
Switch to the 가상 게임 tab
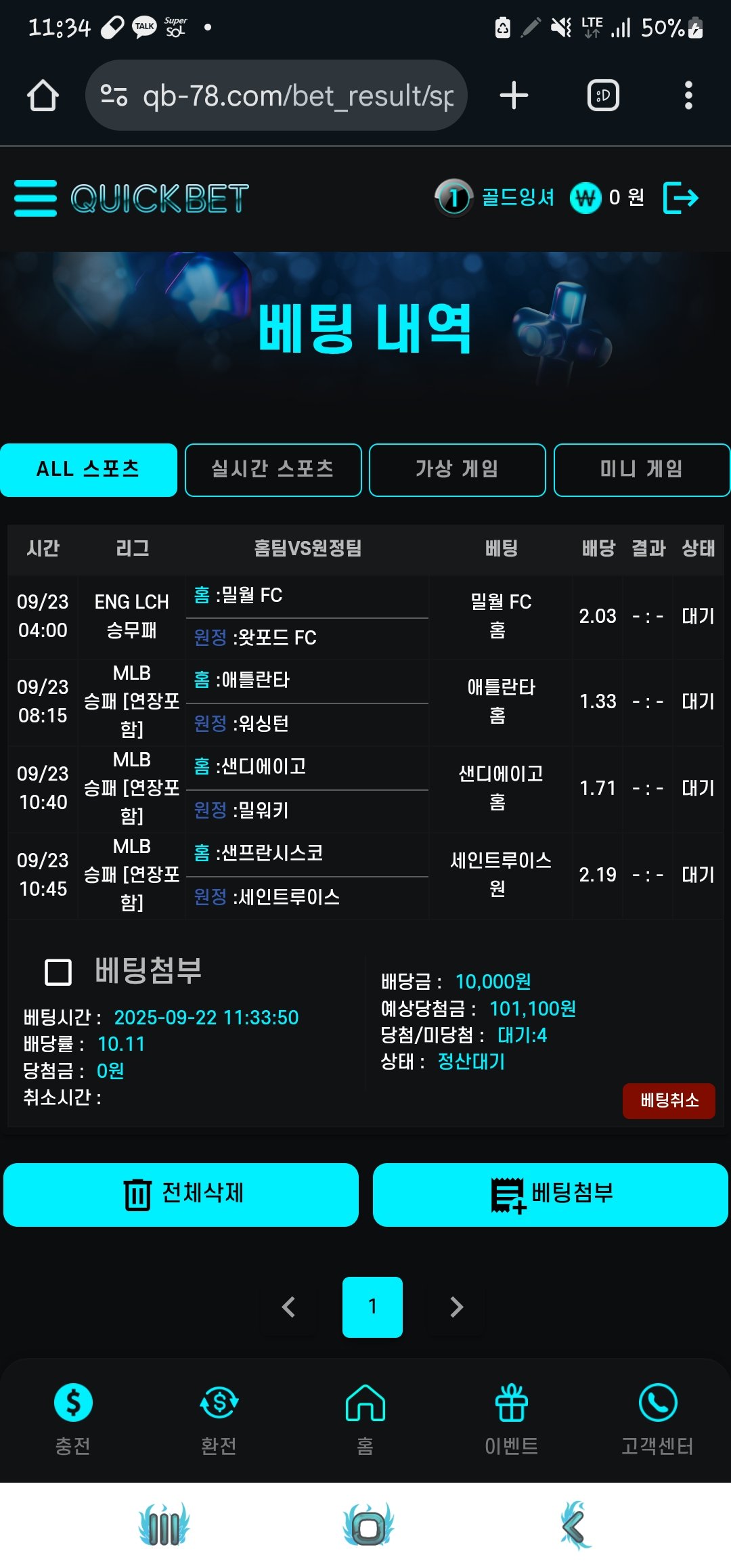click(x=457, y=470)
